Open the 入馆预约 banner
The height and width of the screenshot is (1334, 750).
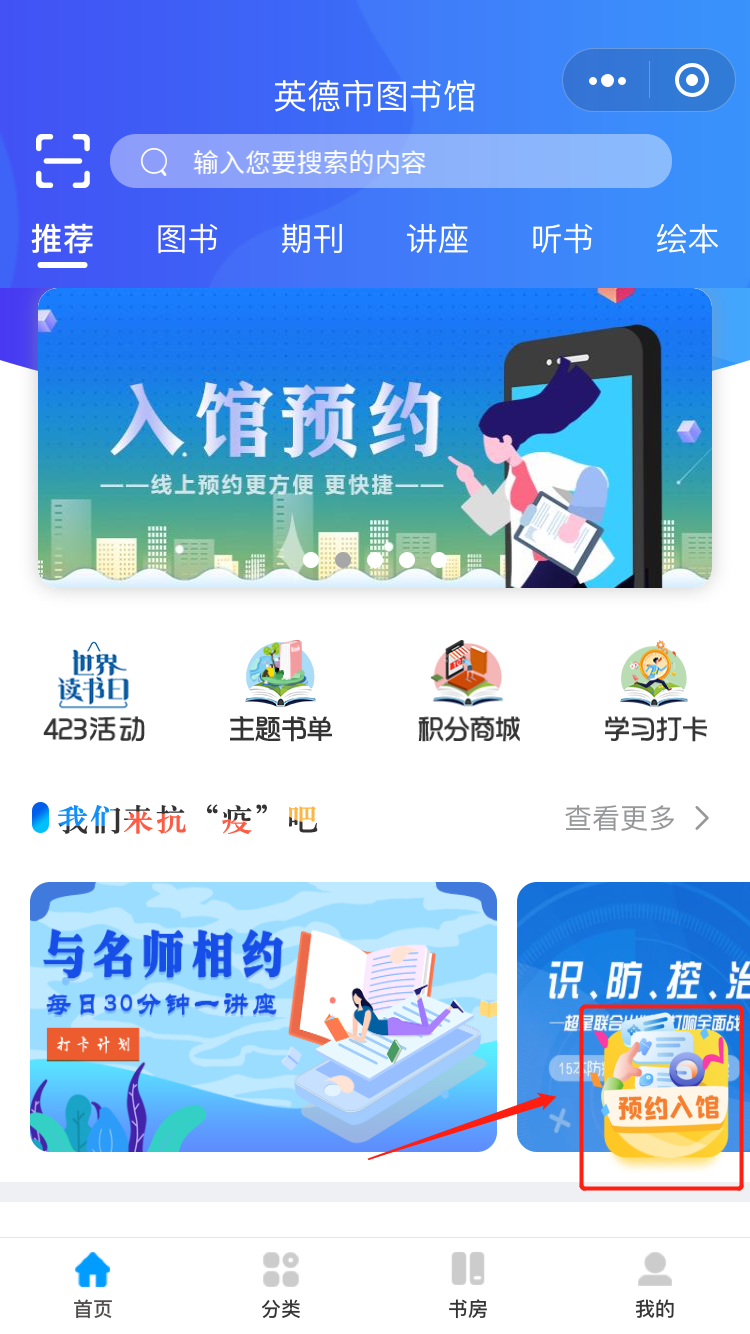pyautogui.click(x=375, y=435)
